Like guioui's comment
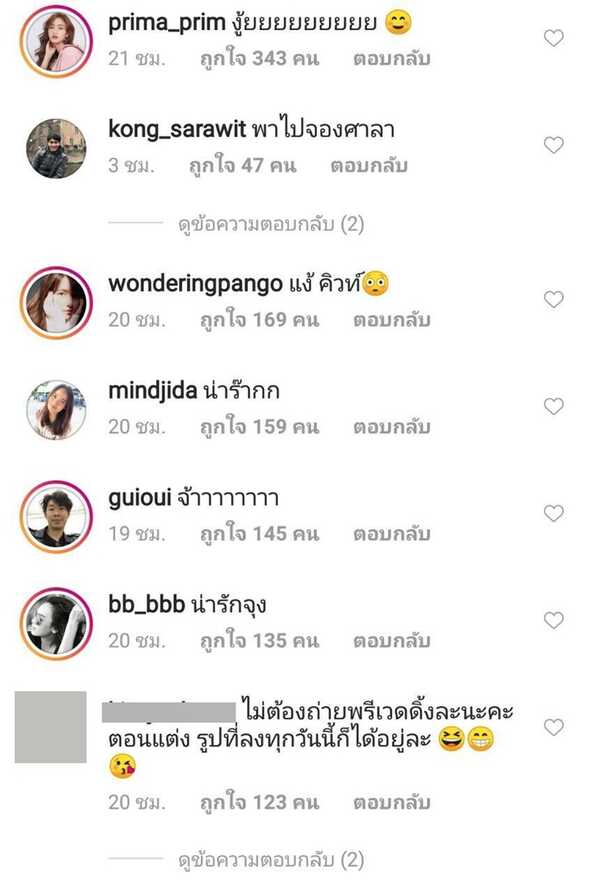The image size is (600, 893). [553, 514]
